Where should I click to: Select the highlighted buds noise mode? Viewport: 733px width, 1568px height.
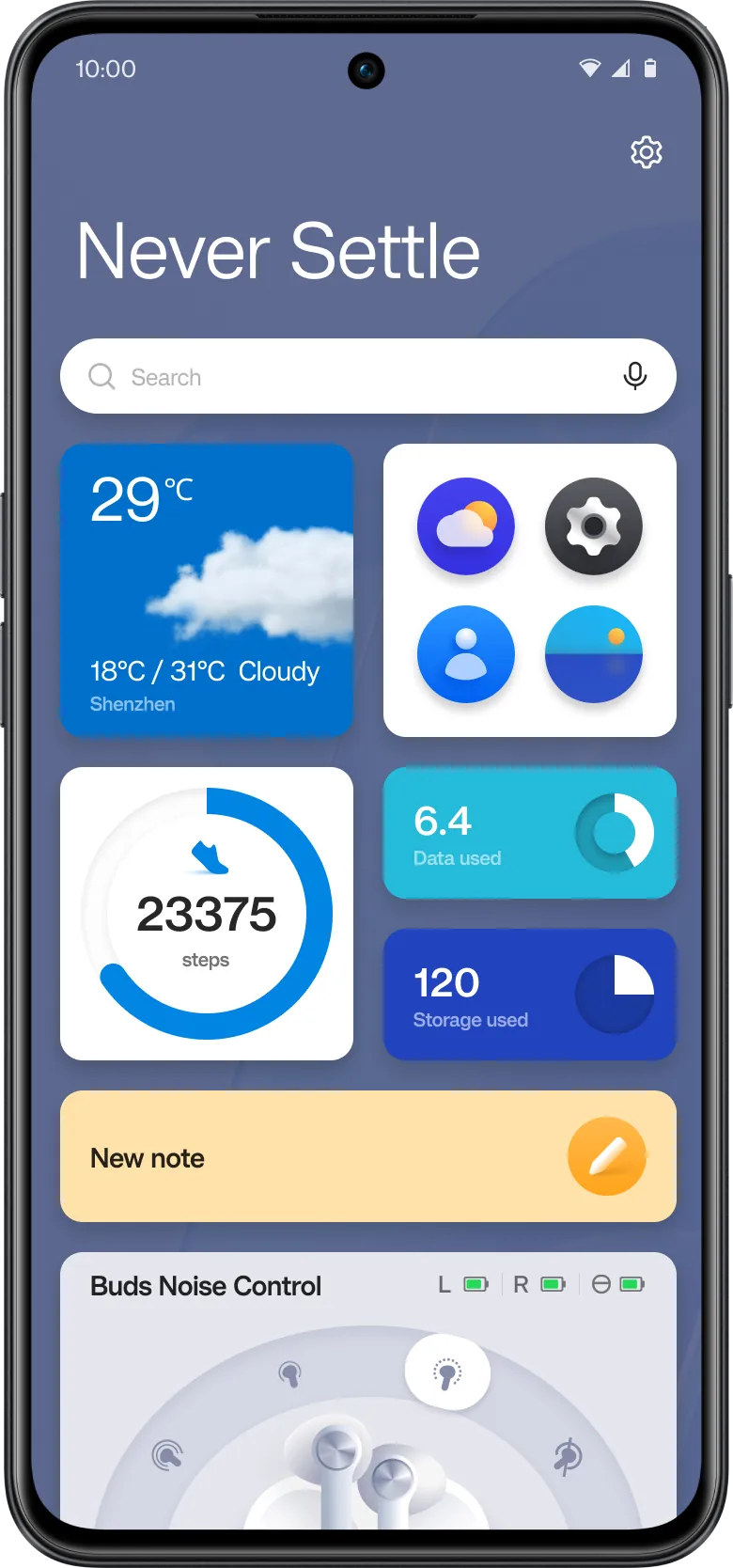(447, 1373)
